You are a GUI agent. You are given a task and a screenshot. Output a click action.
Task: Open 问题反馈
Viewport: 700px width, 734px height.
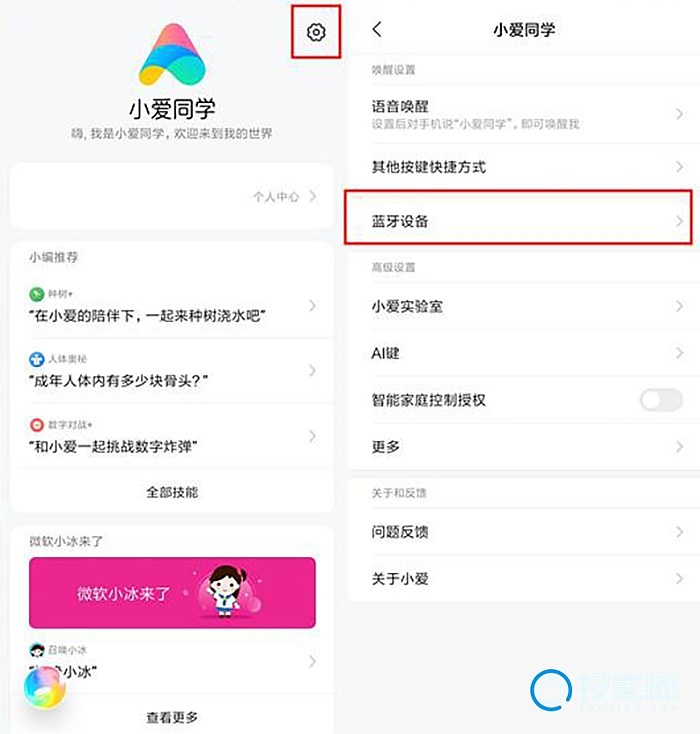click(524, 532)
